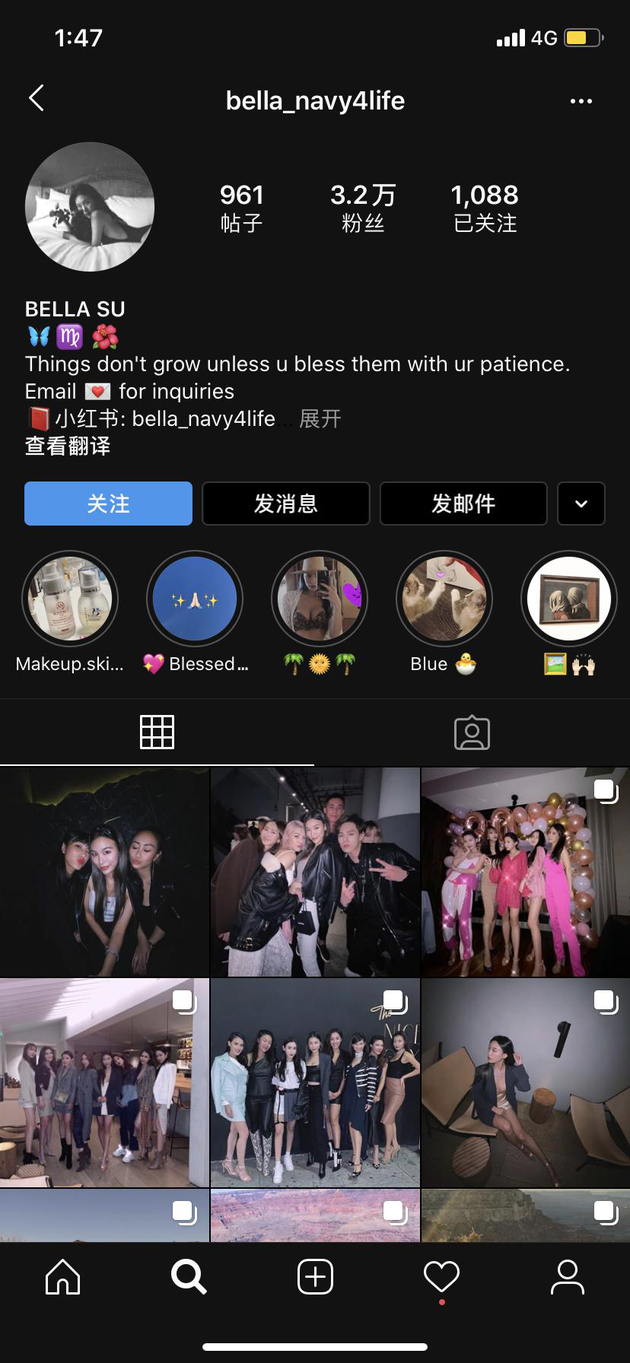
Task: Tap 查看翻译 to translate bio
Action: pyautogui.click(x=67, y=446)
